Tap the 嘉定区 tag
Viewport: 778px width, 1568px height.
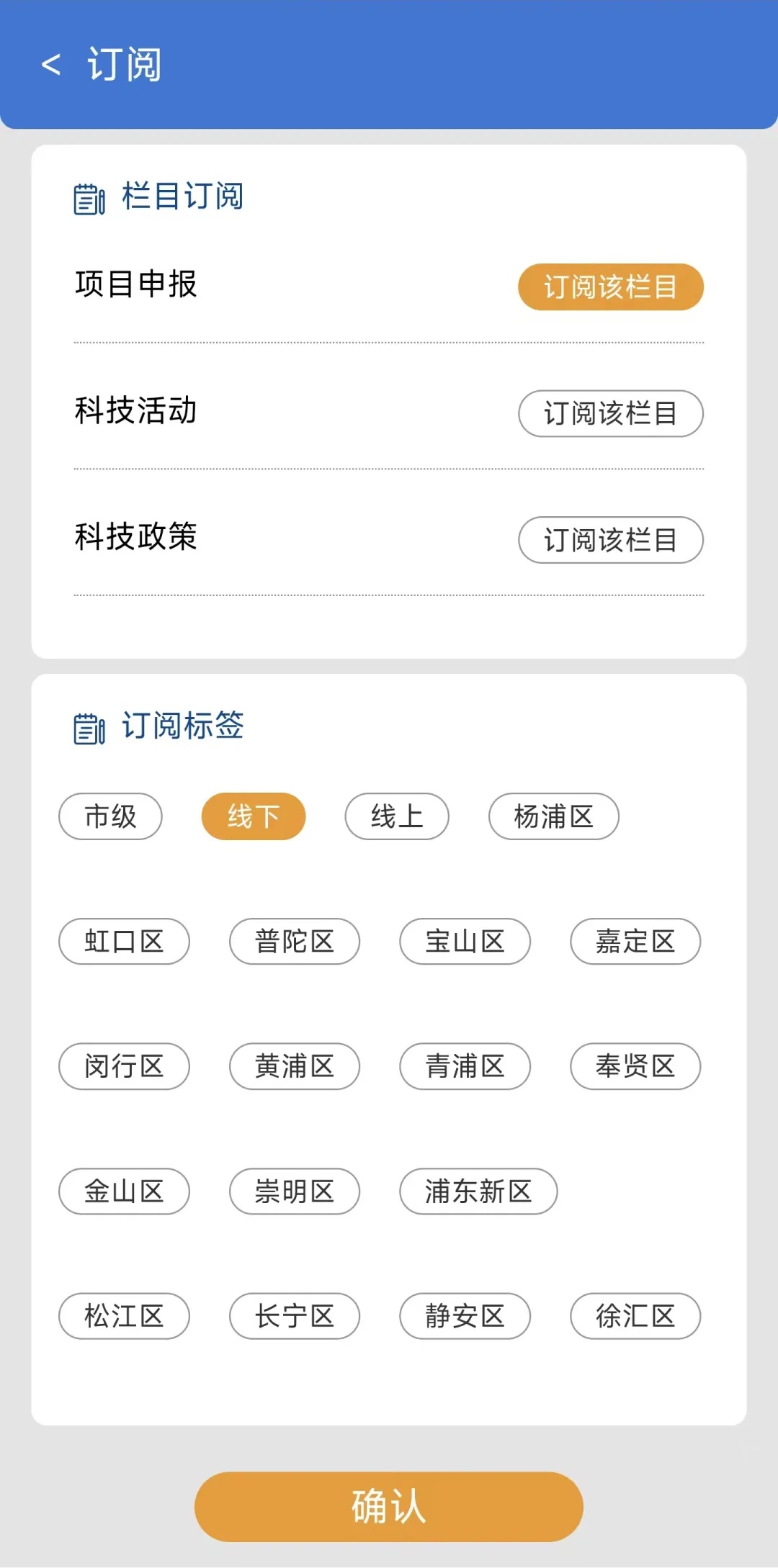635,941
